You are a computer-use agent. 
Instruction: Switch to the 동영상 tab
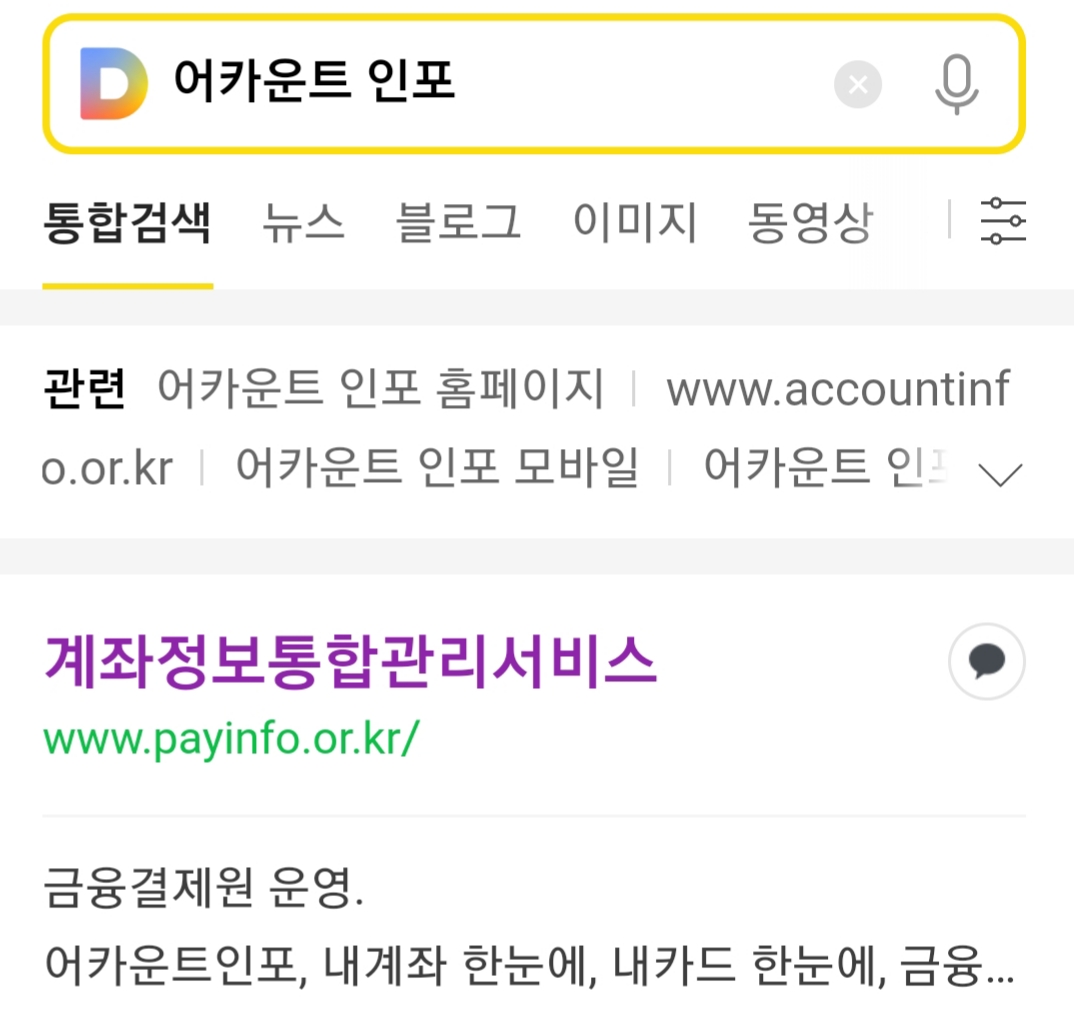(811, 223)
